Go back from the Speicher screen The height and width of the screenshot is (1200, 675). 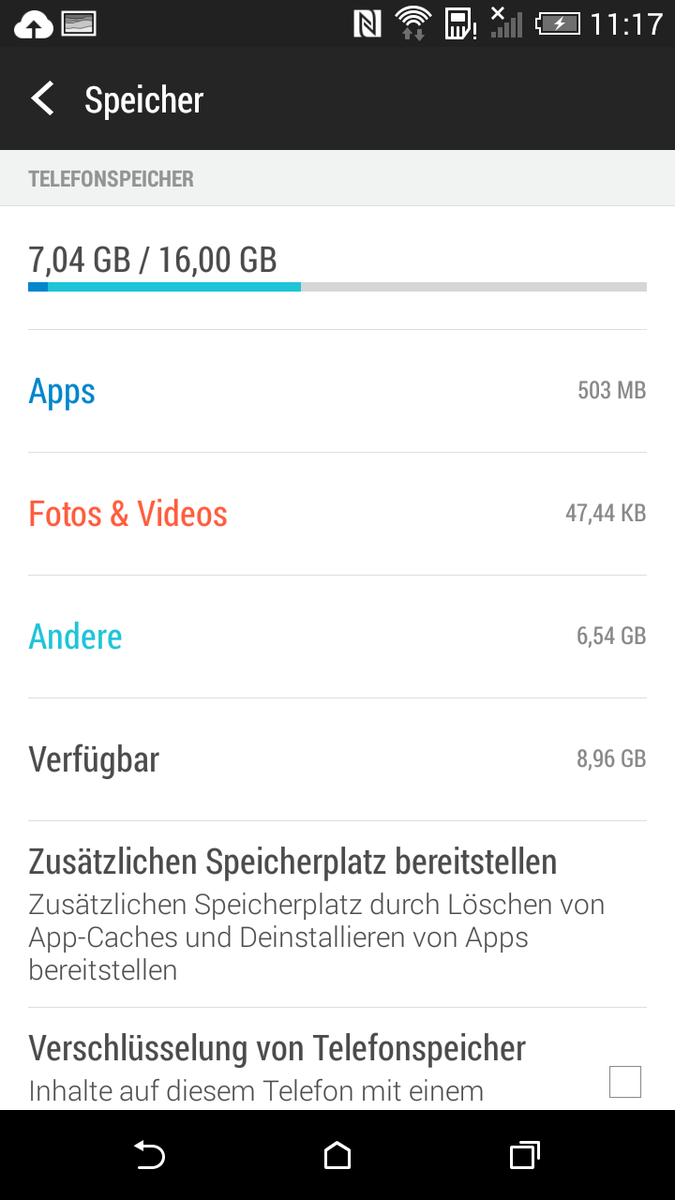pyautogui.click(x=43, y=99)
